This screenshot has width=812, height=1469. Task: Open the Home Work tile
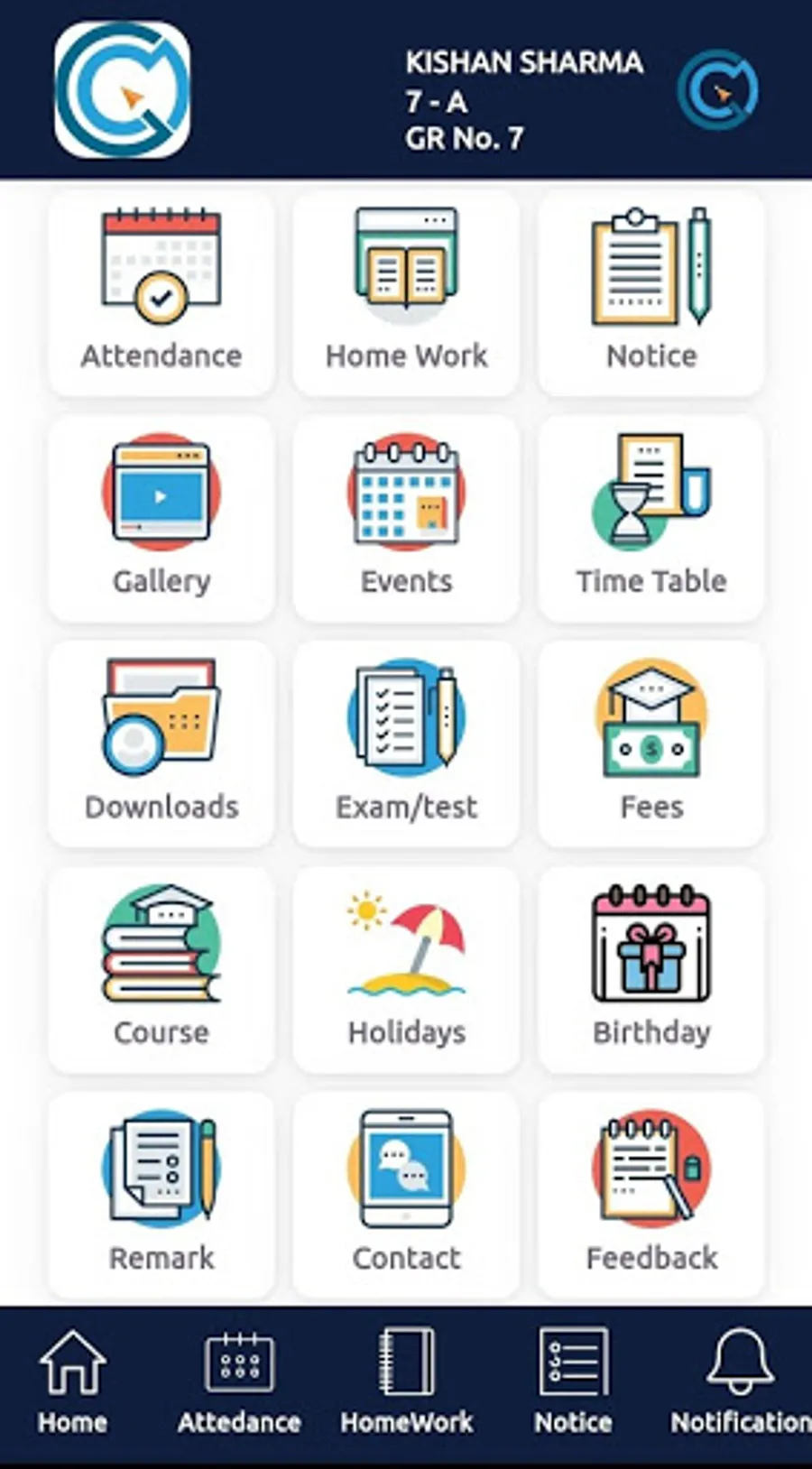point(406,293)
